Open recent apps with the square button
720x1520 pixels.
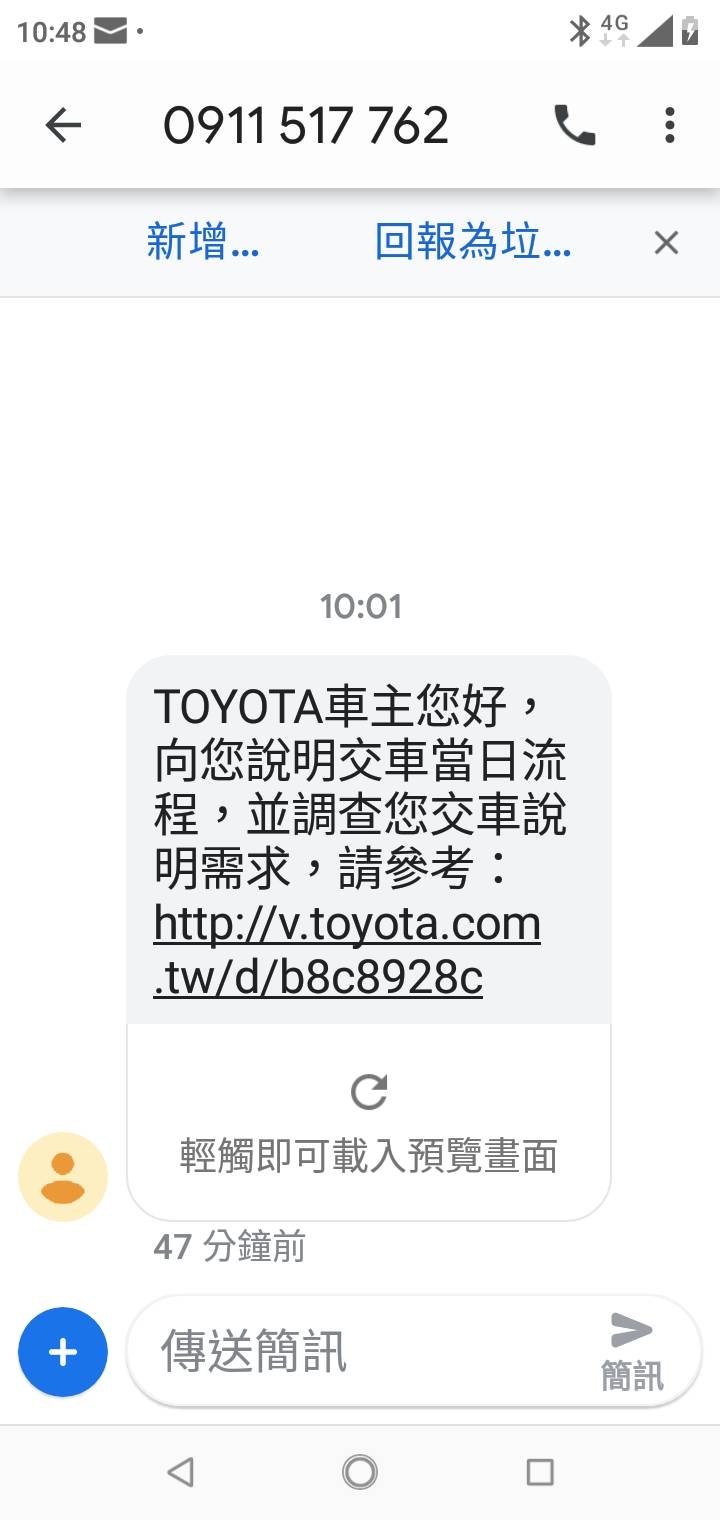point(540,1472)
